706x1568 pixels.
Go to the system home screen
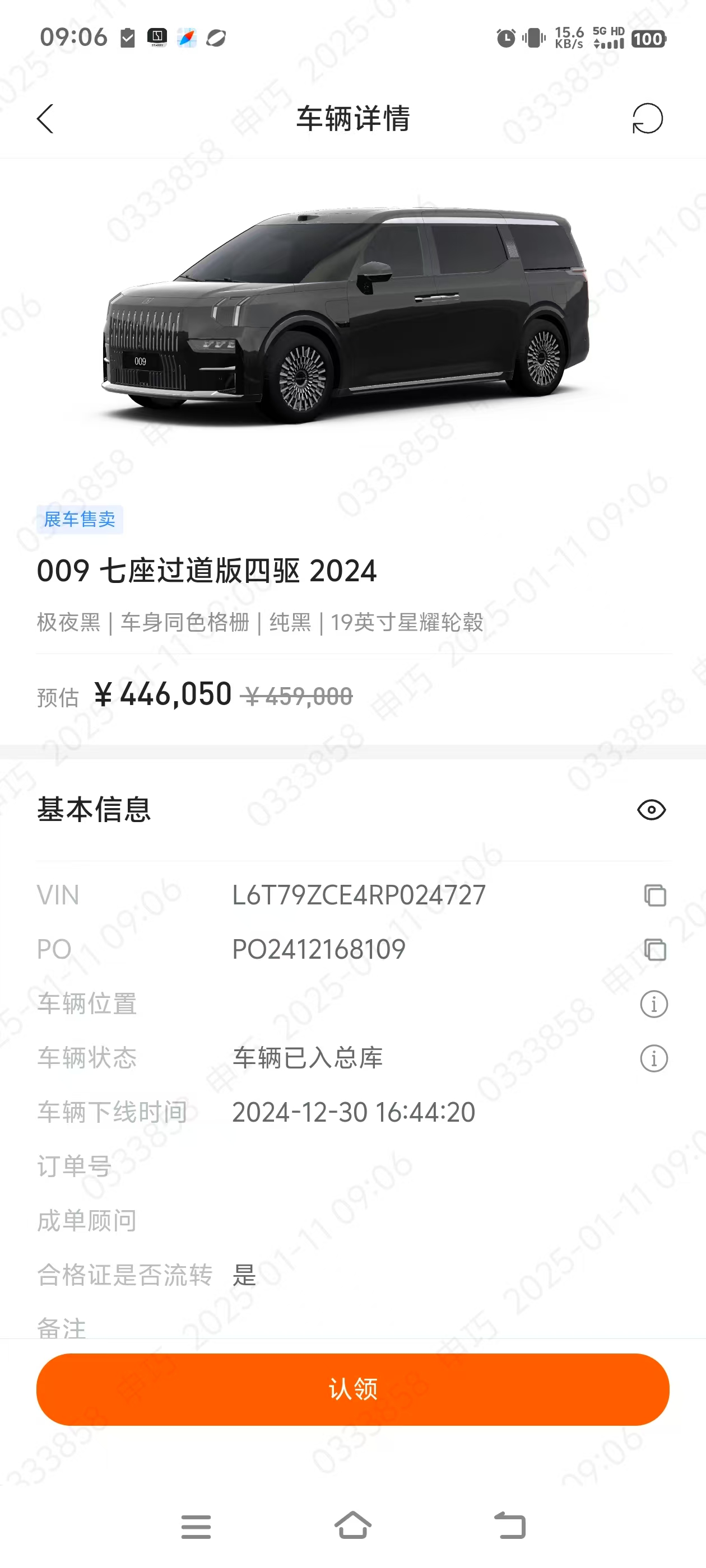click(x=352, y=1525)
